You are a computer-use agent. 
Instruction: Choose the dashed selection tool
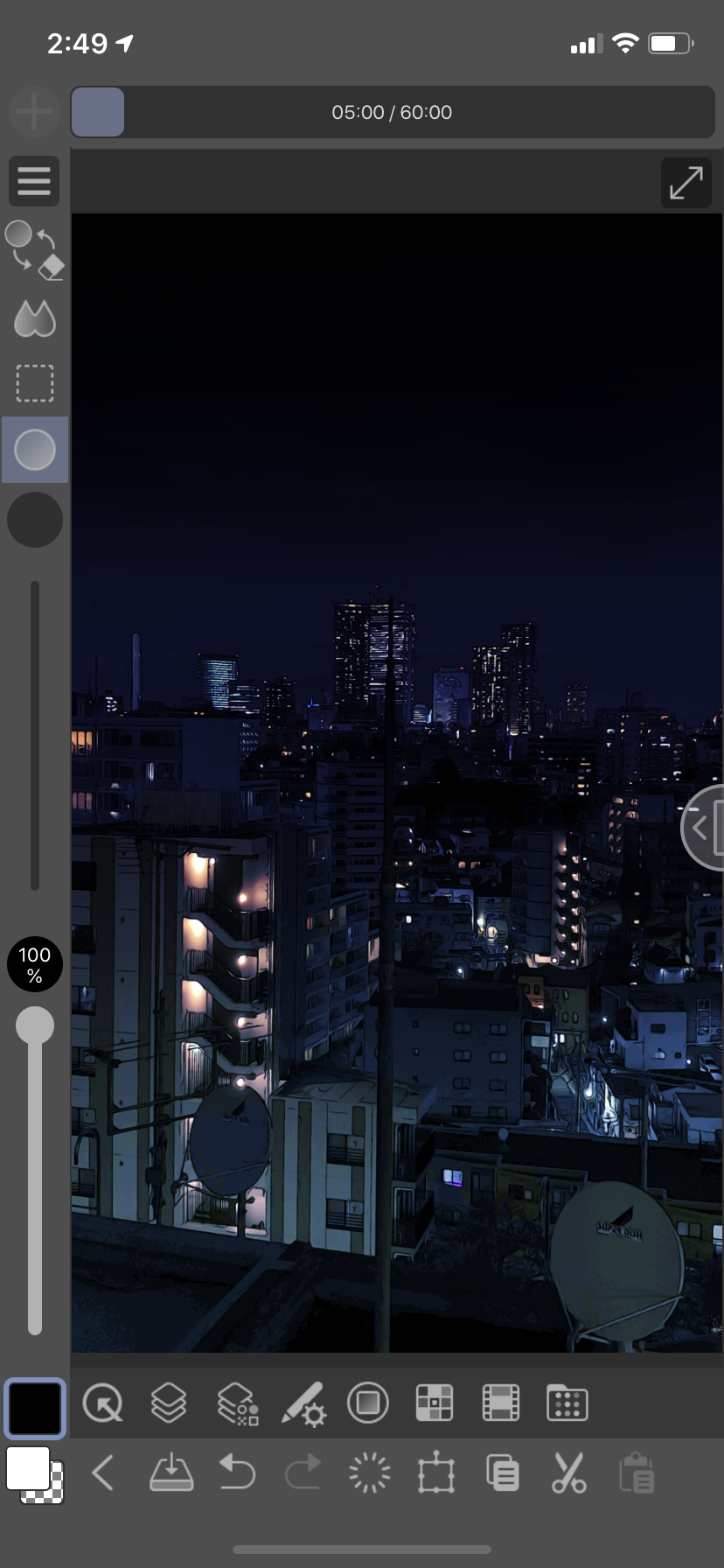(35, 383)
